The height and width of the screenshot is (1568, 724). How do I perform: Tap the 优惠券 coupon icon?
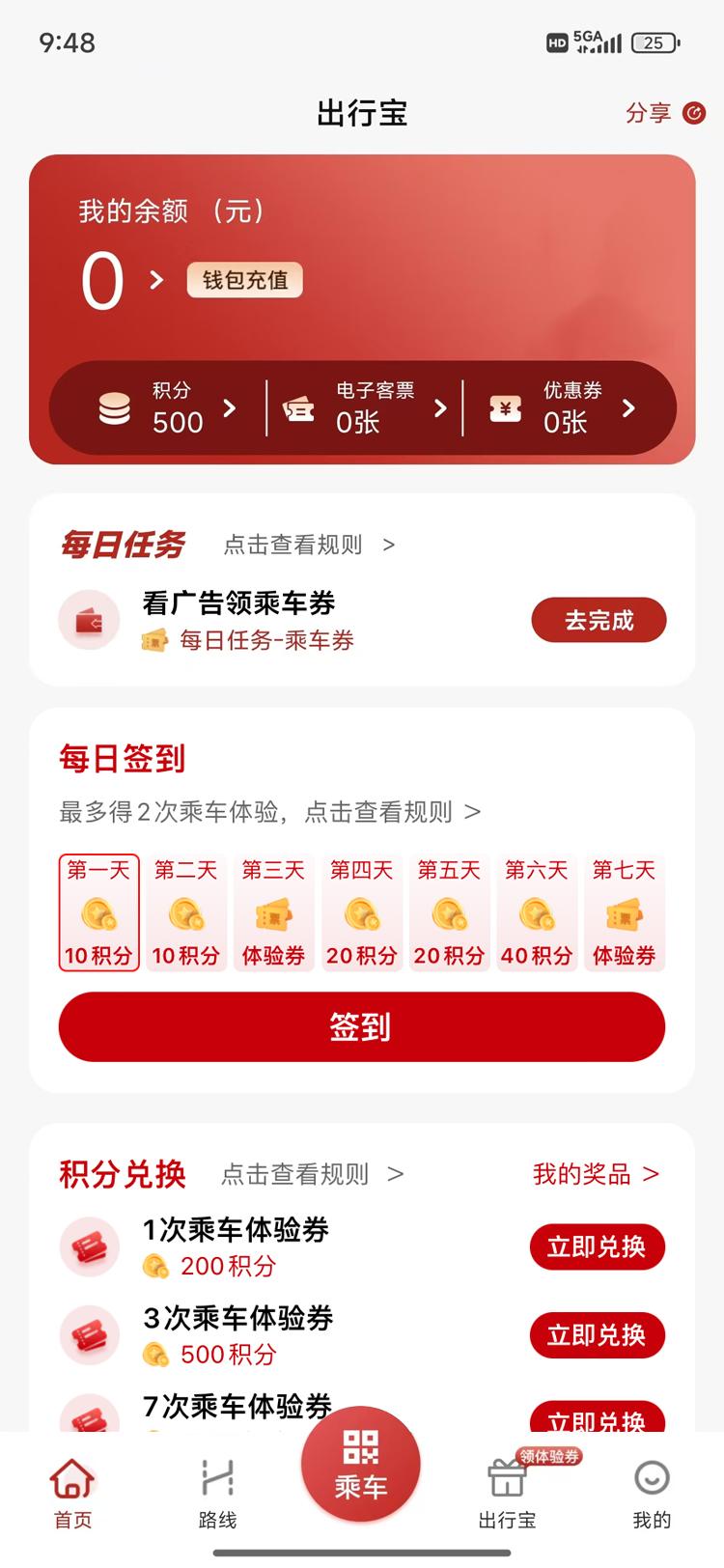tap(506, 407)
